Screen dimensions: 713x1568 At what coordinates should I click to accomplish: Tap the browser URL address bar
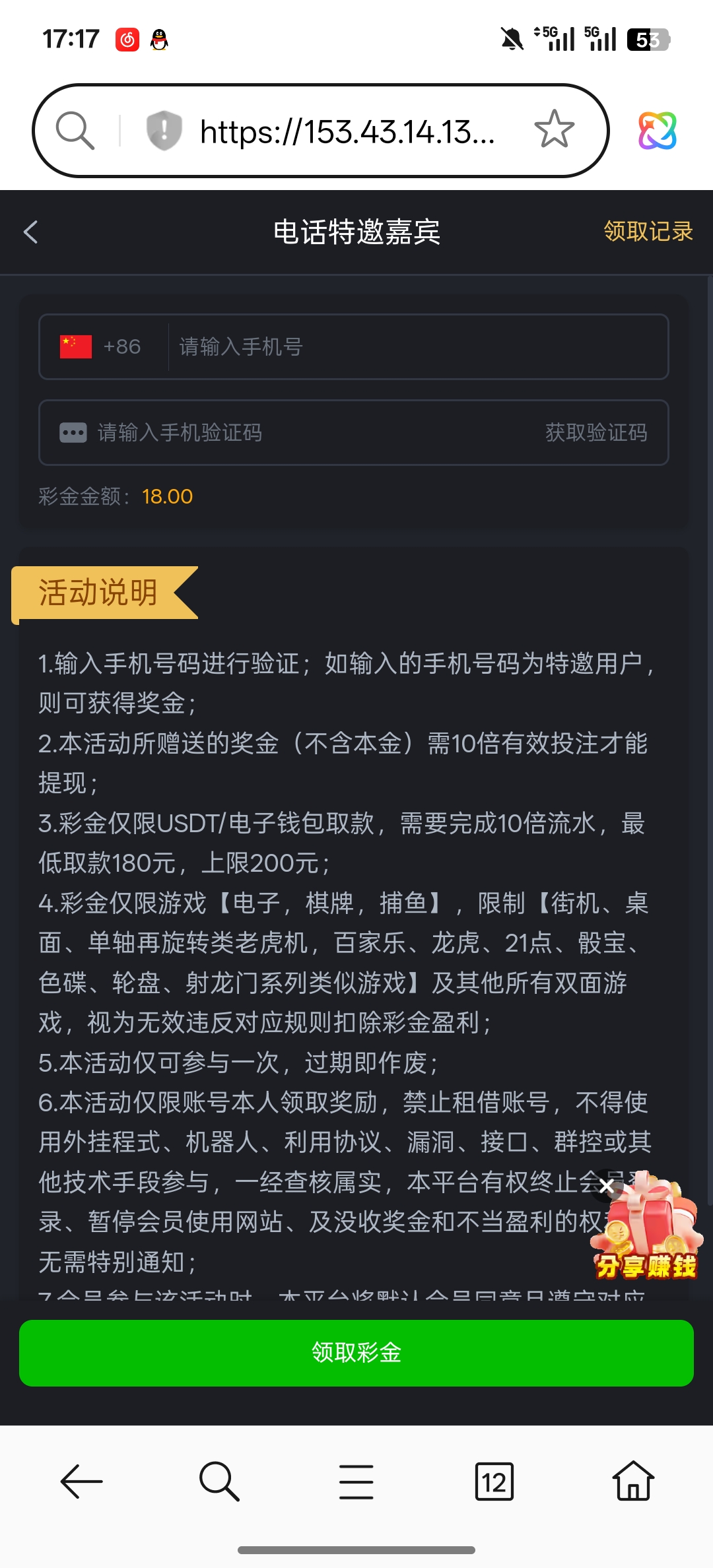tap(348, 131)
